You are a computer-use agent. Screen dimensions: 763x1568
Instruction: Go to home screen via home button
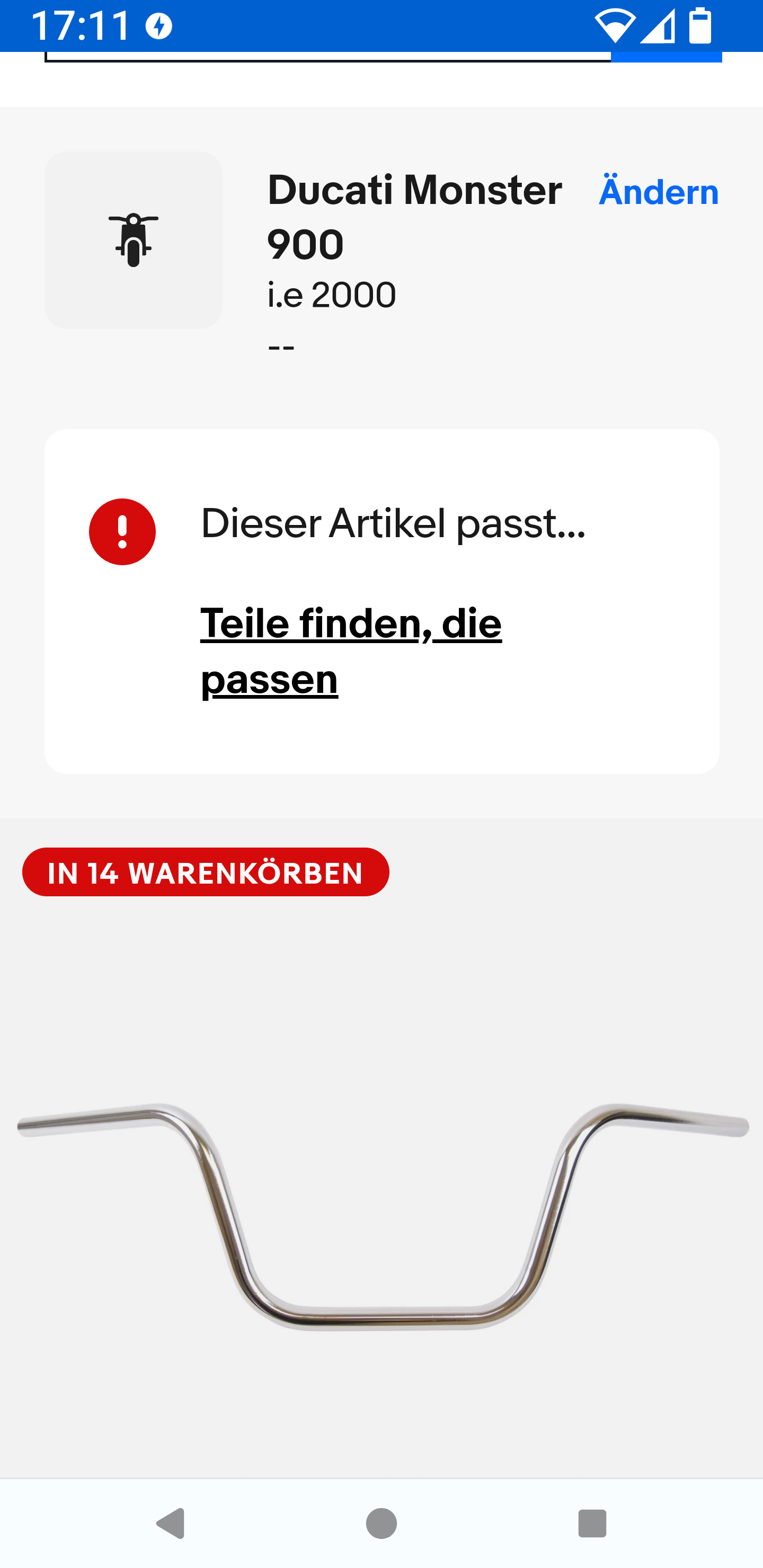coord(382,1524)
